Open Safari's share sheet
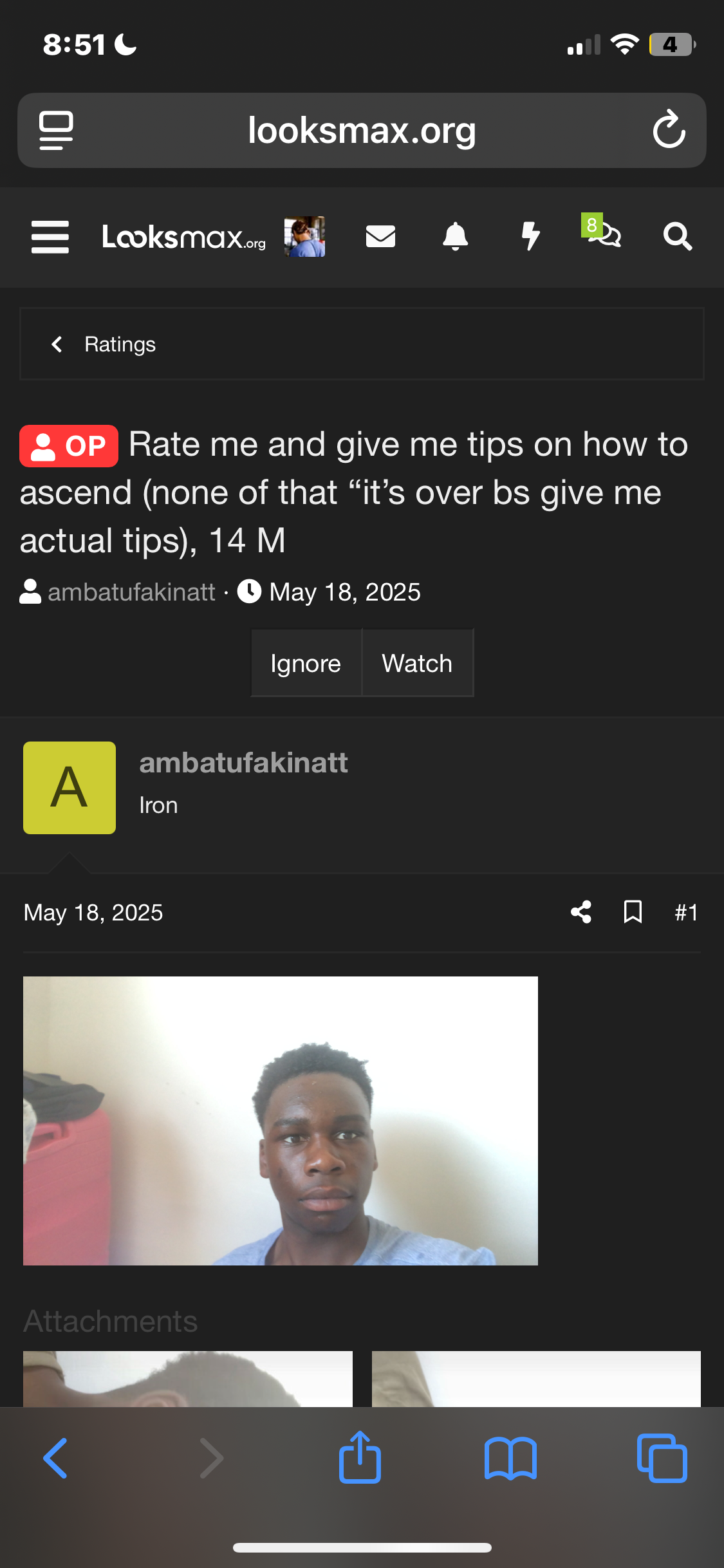 [360, 1458]
